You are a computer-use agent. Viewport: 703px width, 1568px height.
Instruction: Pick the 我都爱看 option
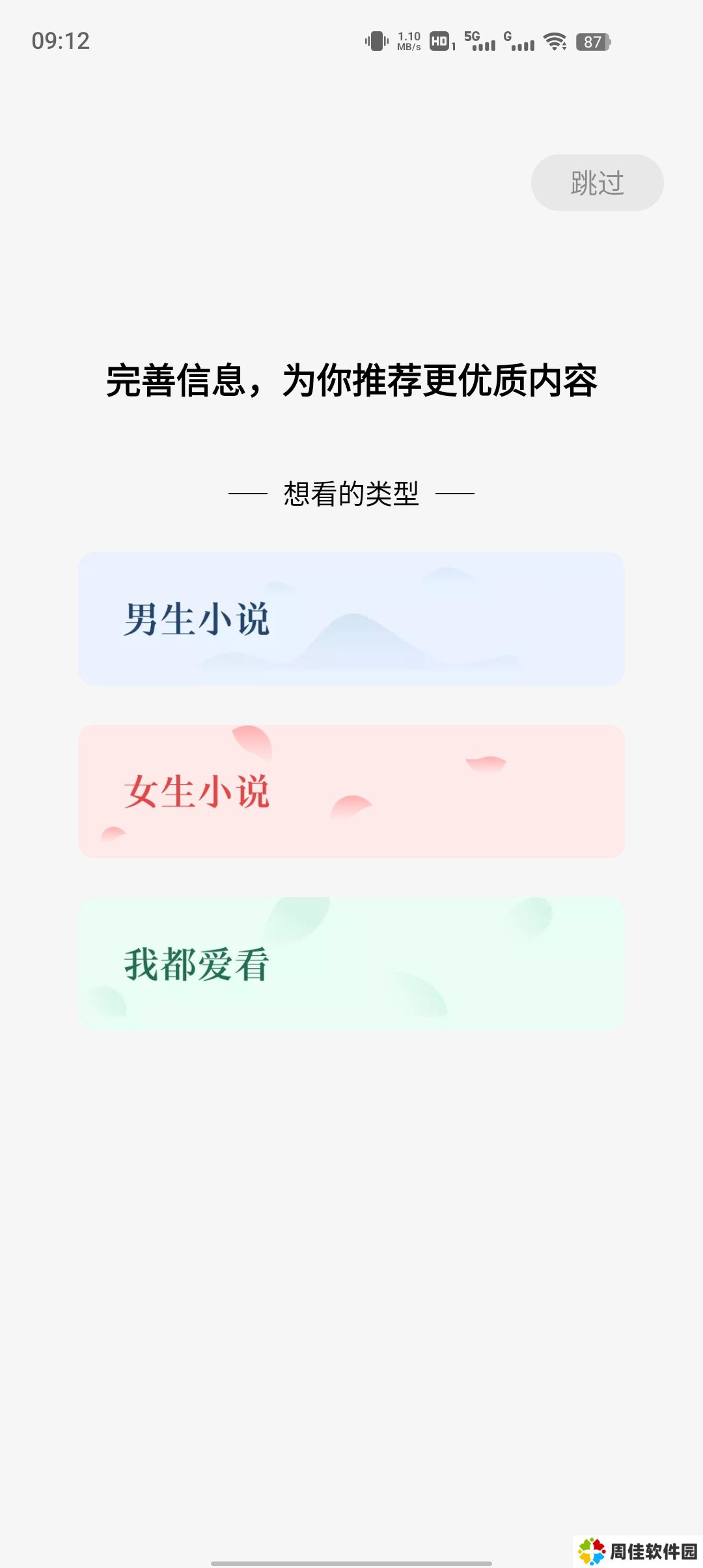(351, 964)
